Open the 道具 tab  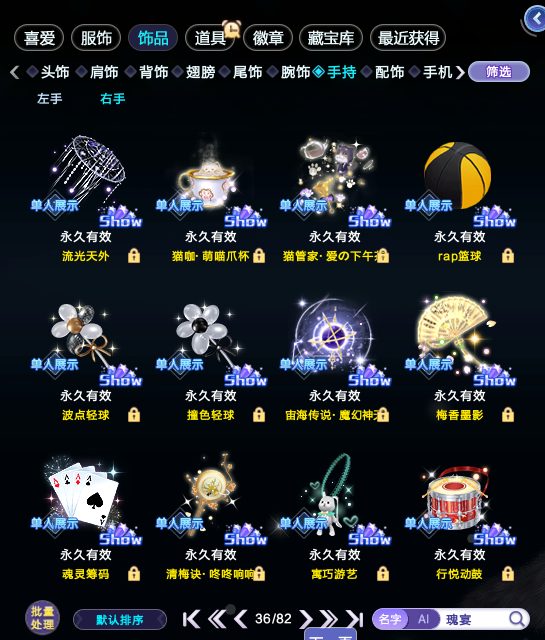pos(210,38)
